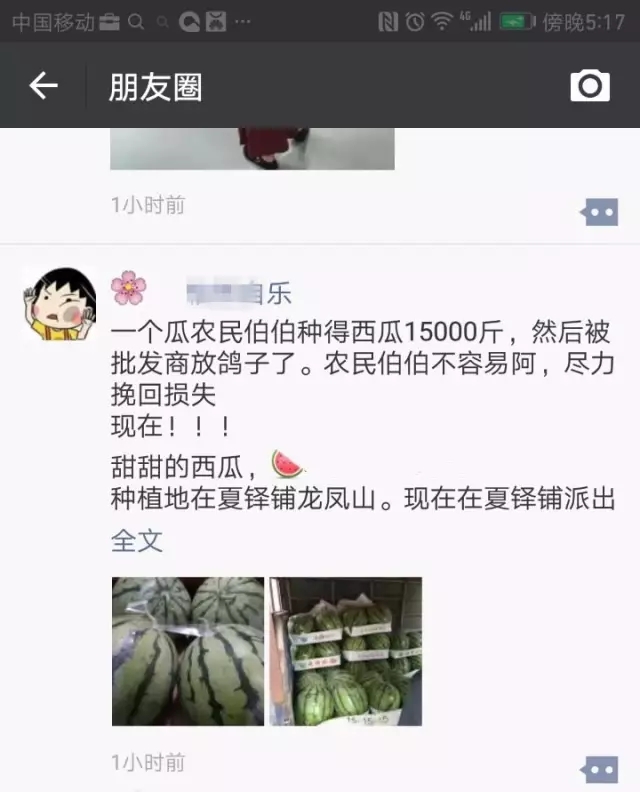Open the close-up watermelon photo

pos(187,651)
